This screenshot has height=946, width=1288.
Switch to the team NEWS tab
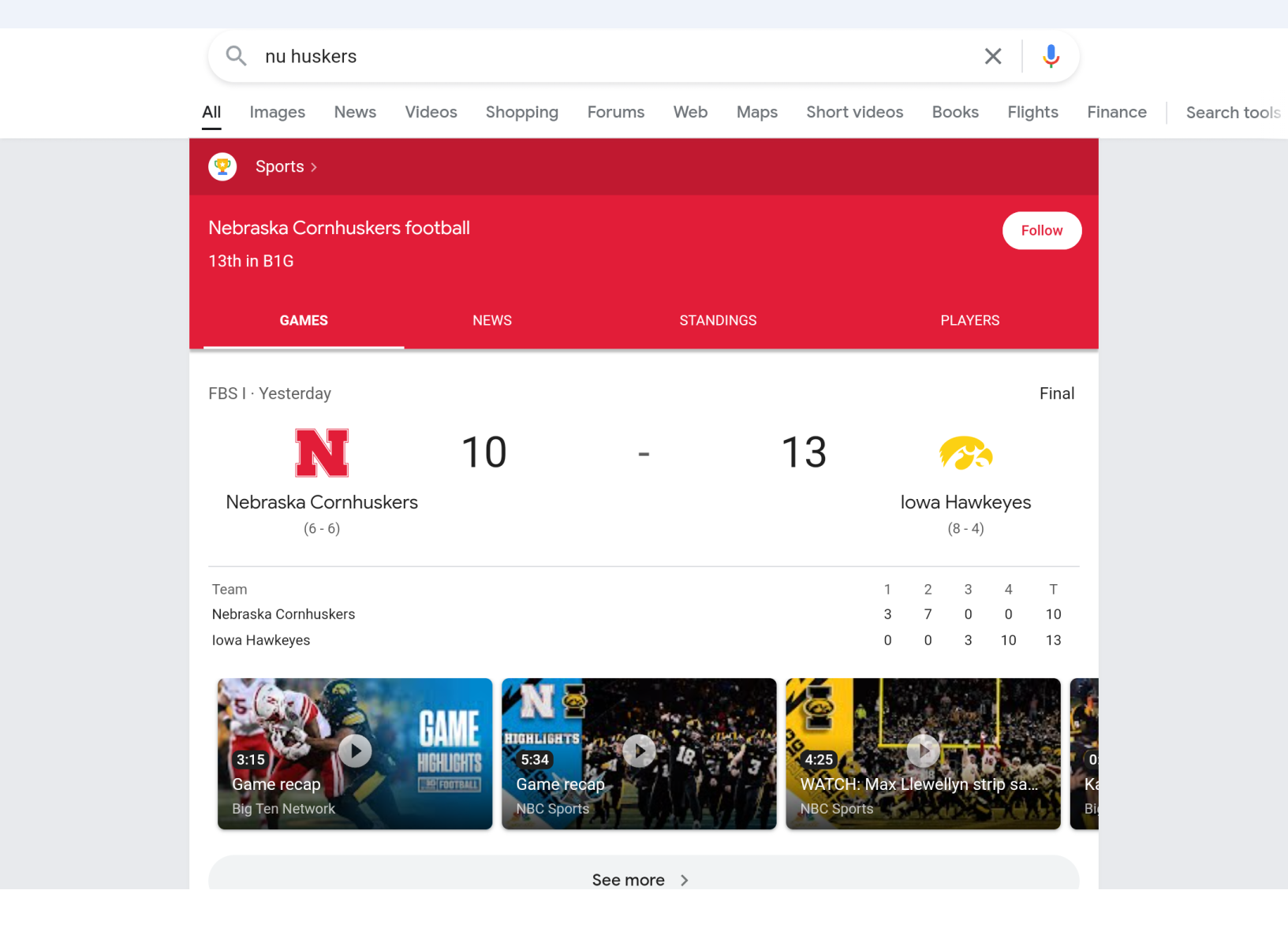(492, 320)
